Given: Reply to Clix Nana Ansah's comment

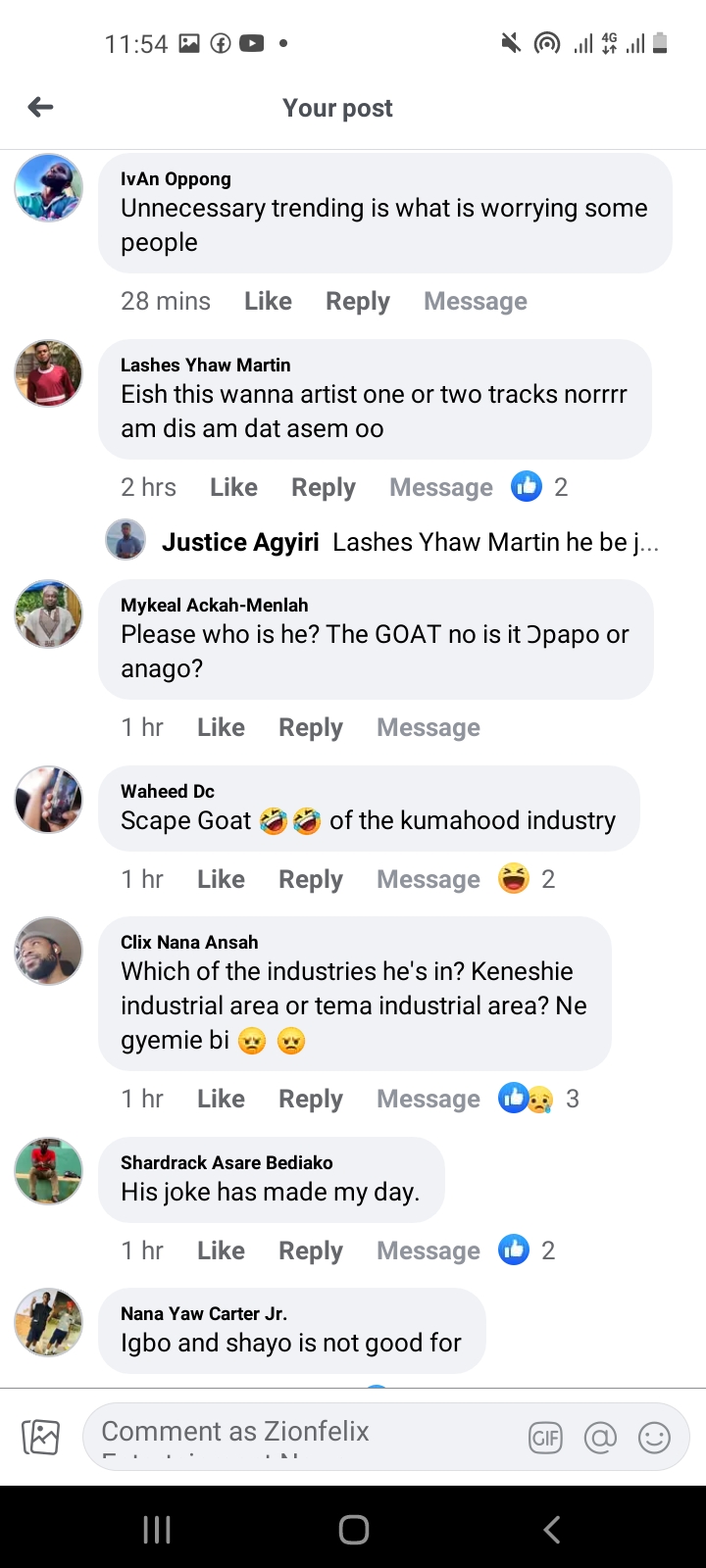Looking at the screenshot, I should tap(311, 1099).
